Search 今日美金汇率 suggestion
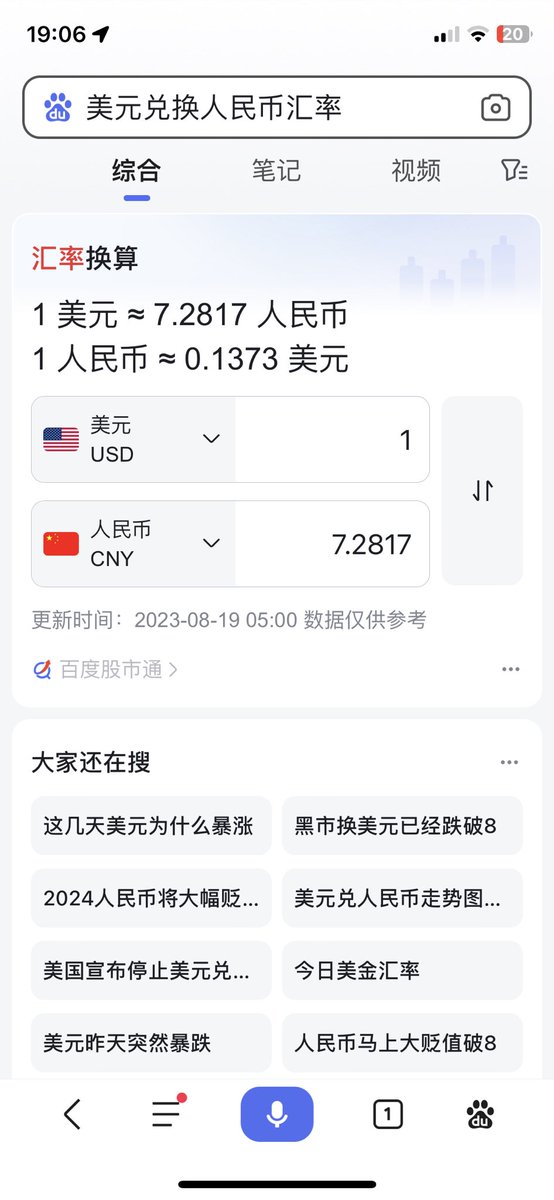 pyautogui.click(x=402, y=970)
